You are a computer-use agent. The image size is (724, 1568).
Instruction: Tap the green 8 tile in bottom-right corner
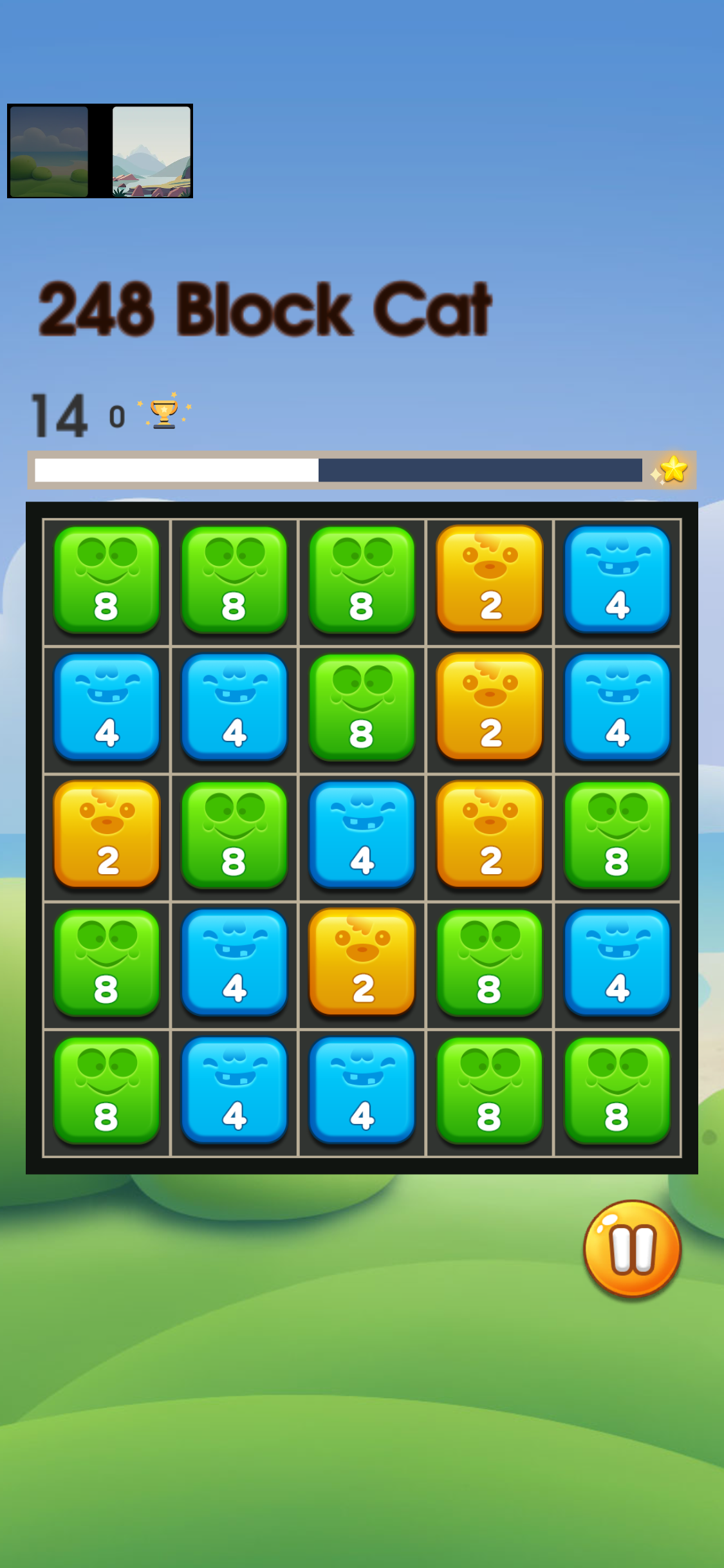click(618, 1090)
